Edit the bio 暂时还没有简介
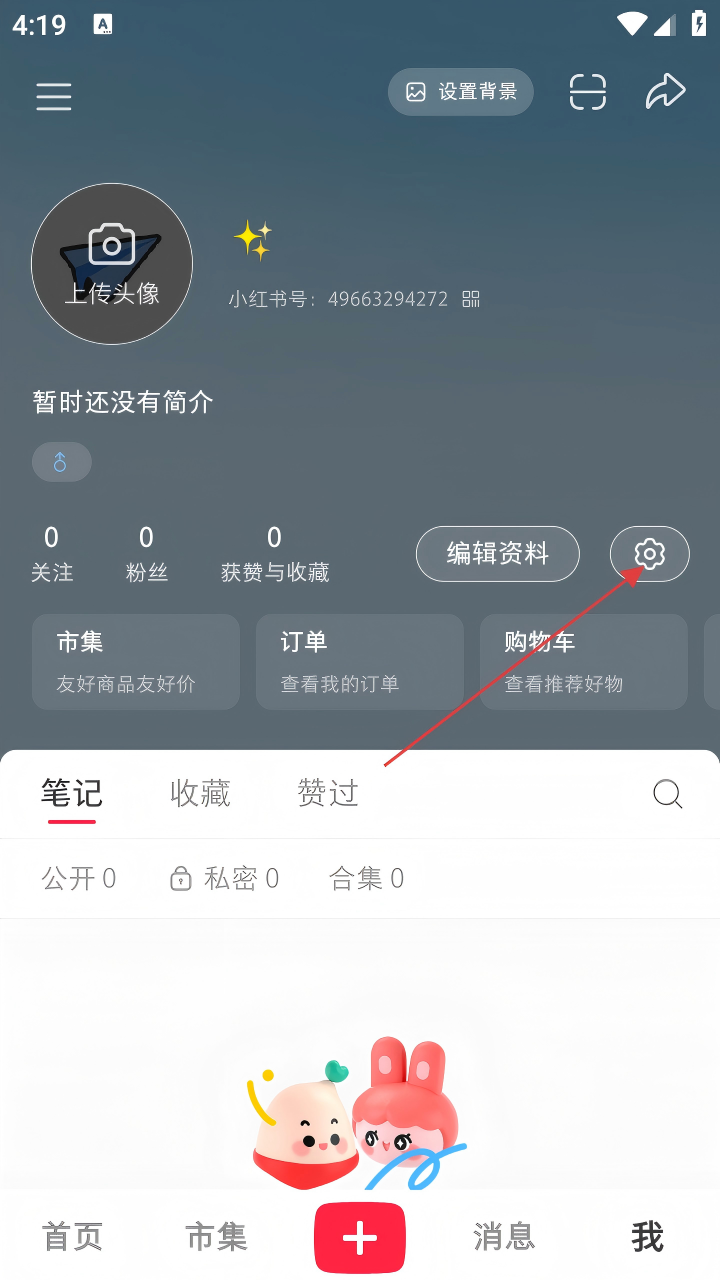The image size is (720, 1280). [123, 402]
